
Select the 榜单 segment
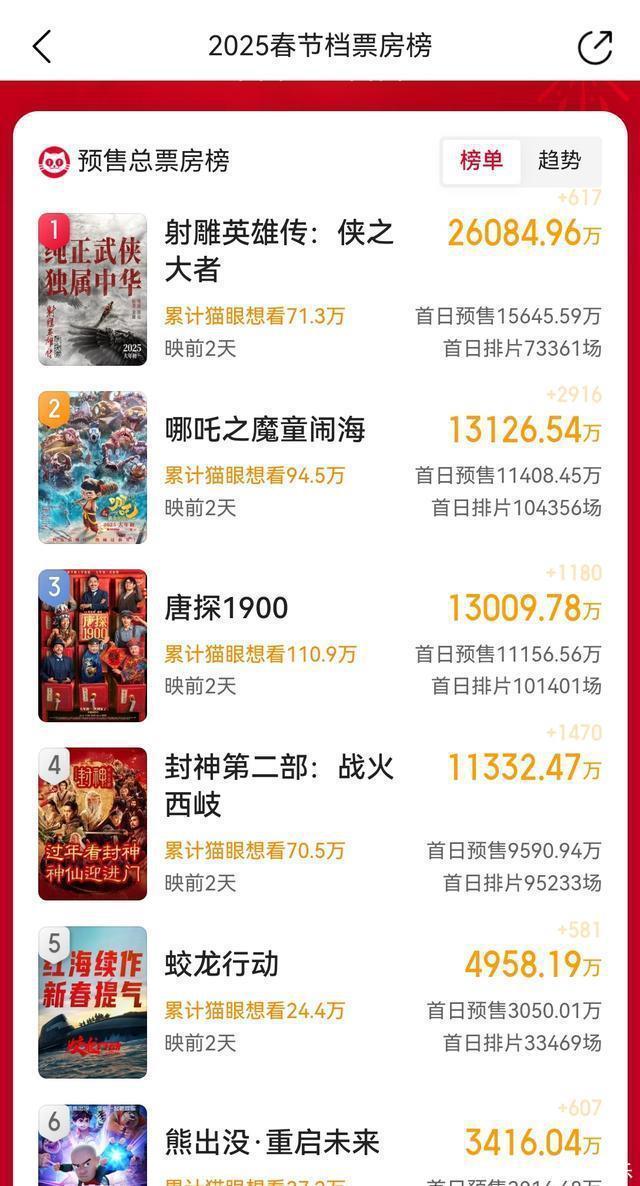tap(481, 160)
